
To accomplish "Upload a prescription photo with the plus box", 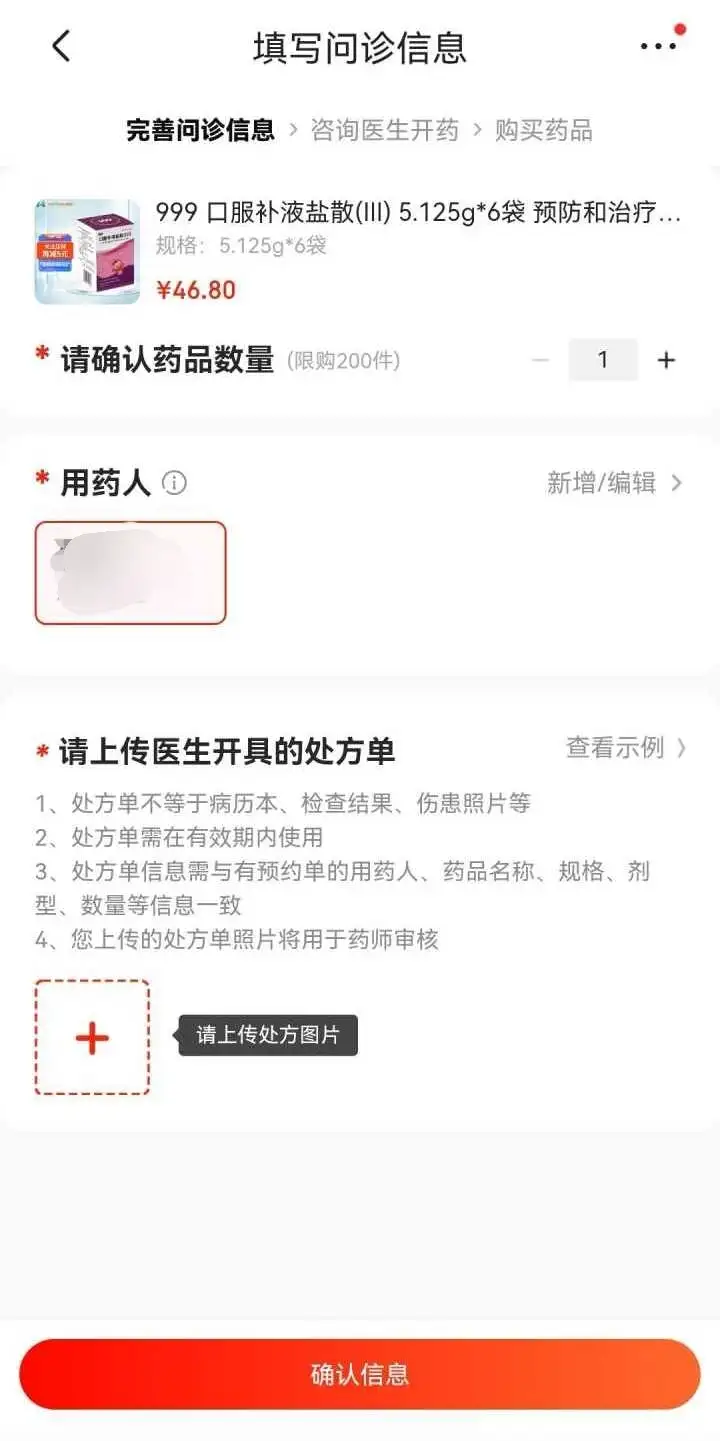I will (x=92, y=1037).
